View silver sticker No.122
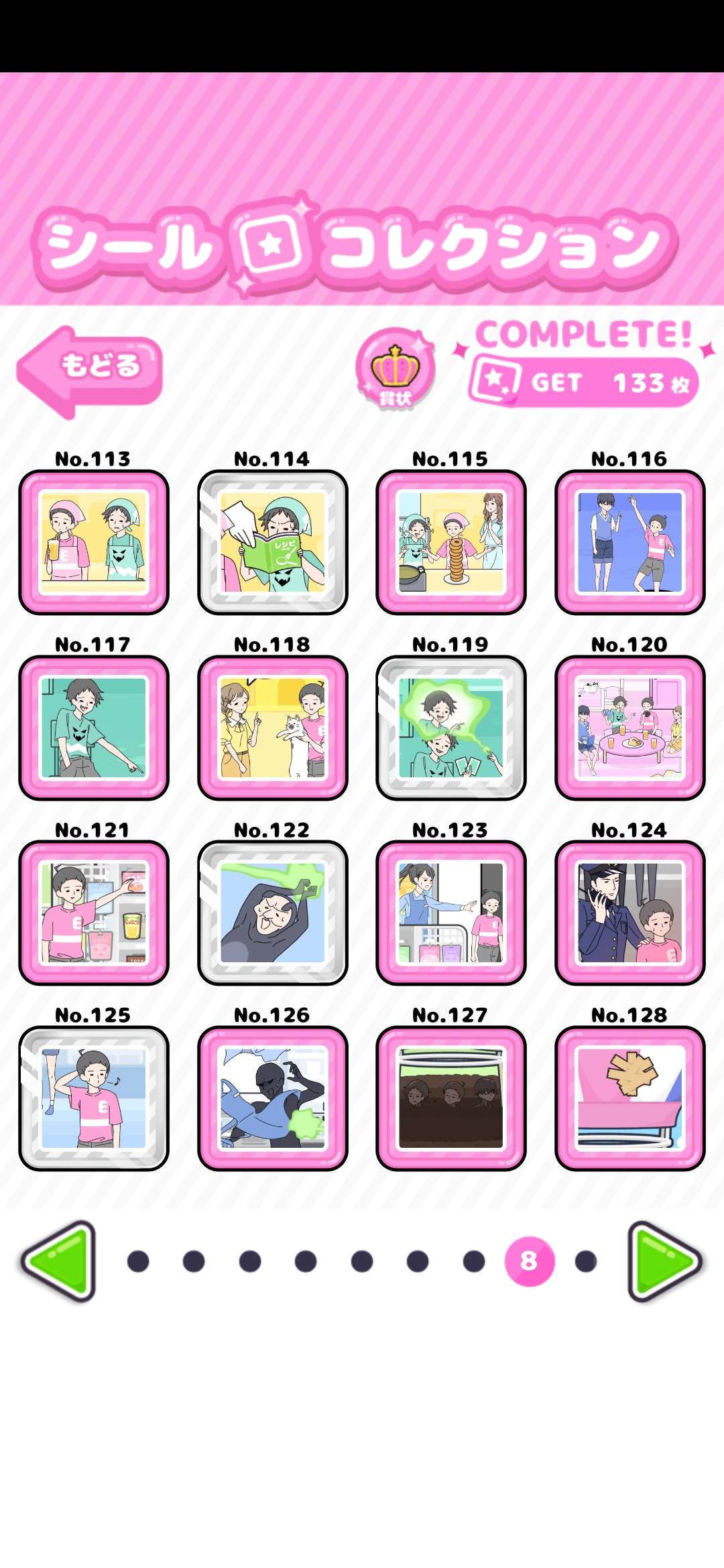Viewport: 724px width, 1568px height. point(273,913)
